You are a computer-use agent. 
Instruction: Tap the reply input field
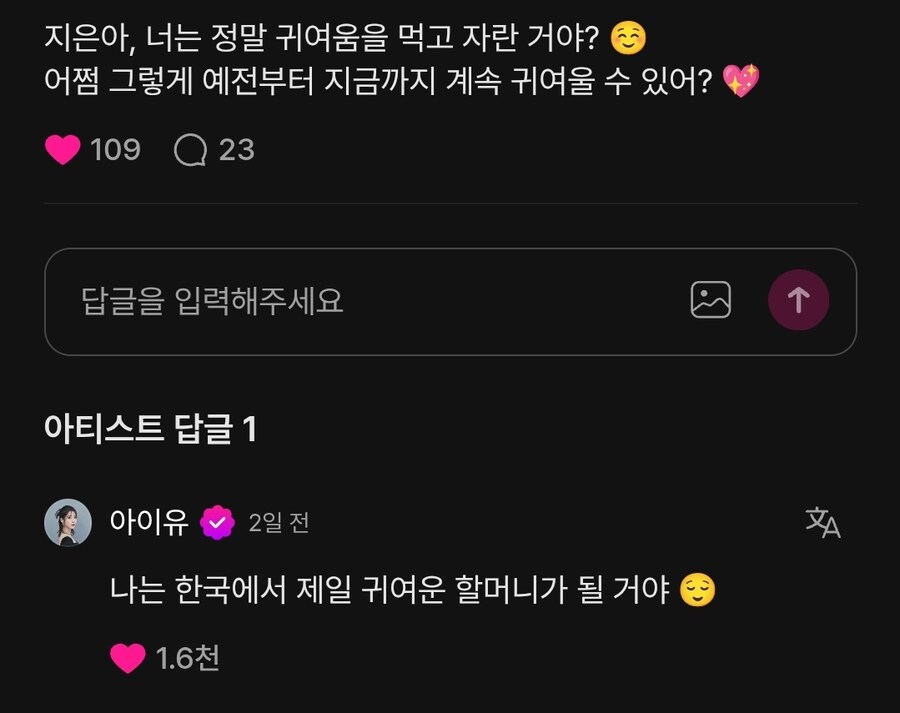tap(360, 301)
